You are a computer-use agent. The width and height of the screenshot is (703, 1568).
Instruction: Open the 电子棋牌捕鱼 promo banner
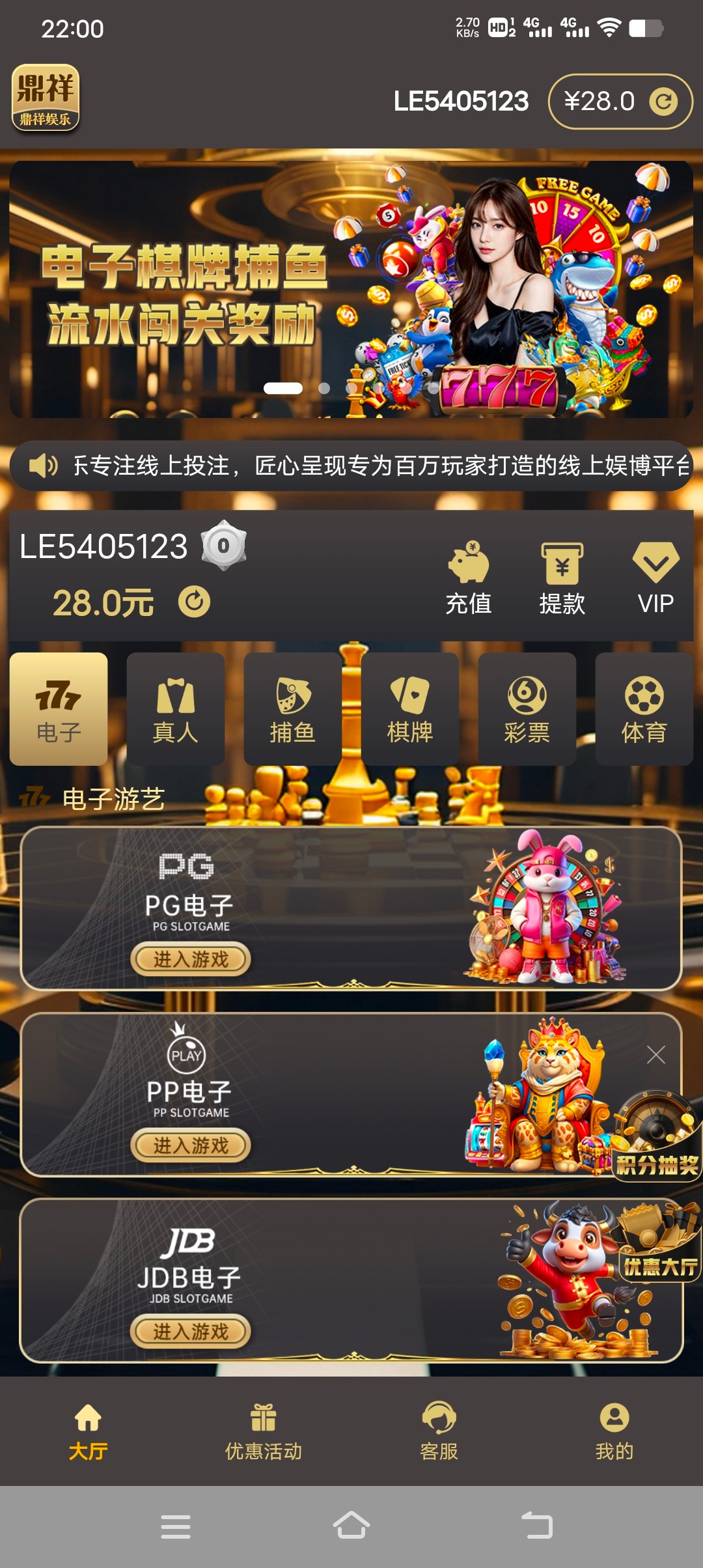pyautogui.click(x=351, y=289)
